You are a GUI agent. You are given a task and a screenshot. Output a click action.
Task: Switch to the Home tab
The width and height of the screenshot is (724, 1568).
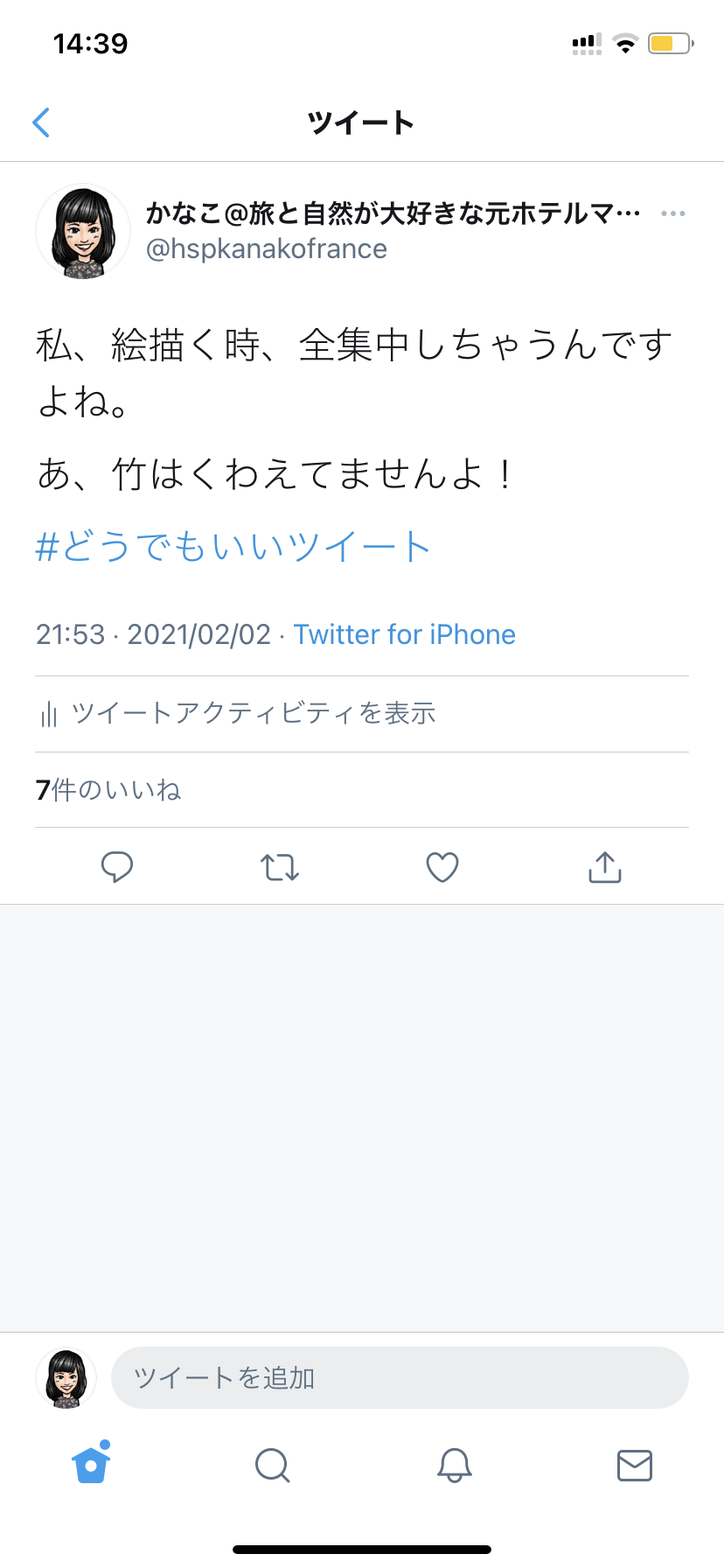click(92, 1464)
